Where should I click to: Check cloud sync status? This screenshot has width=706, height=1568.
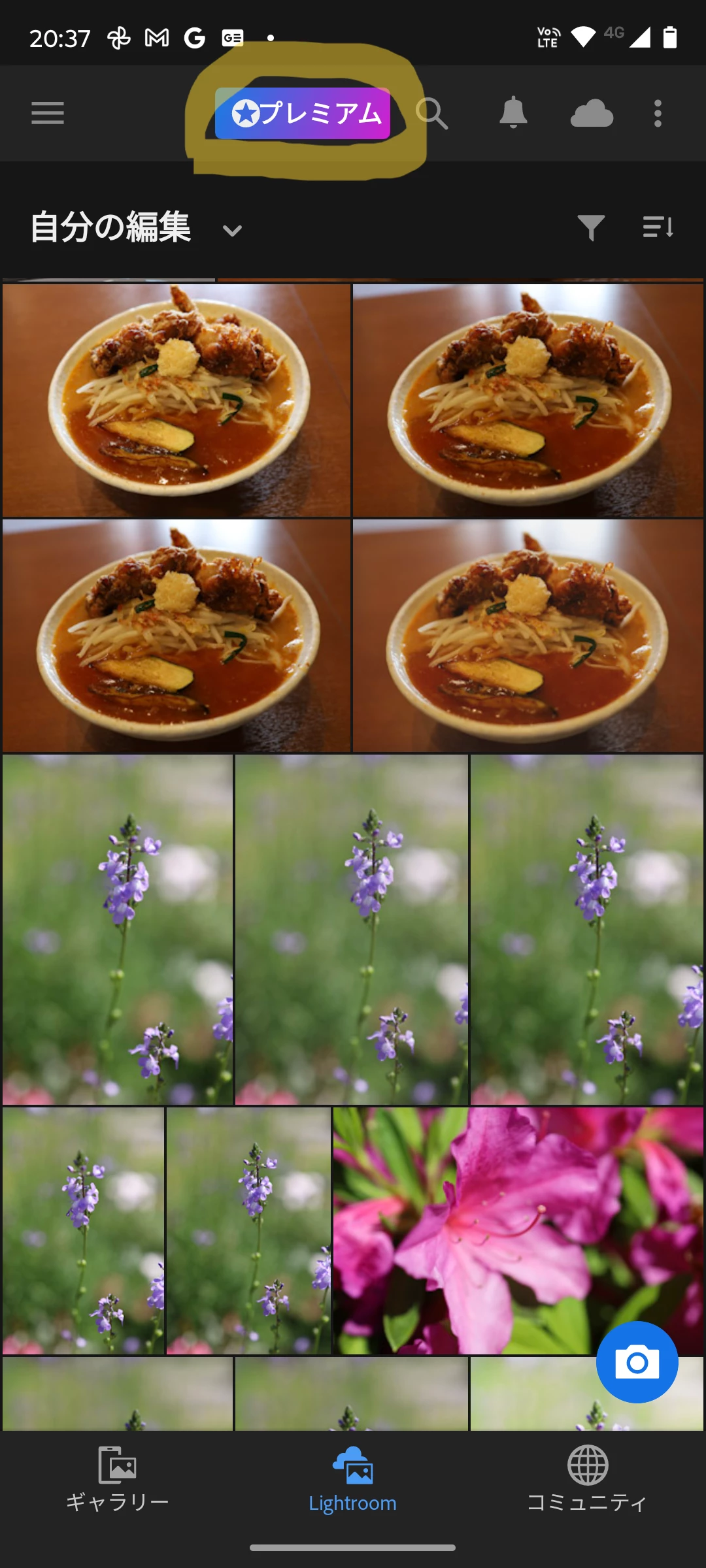point(592,113)
